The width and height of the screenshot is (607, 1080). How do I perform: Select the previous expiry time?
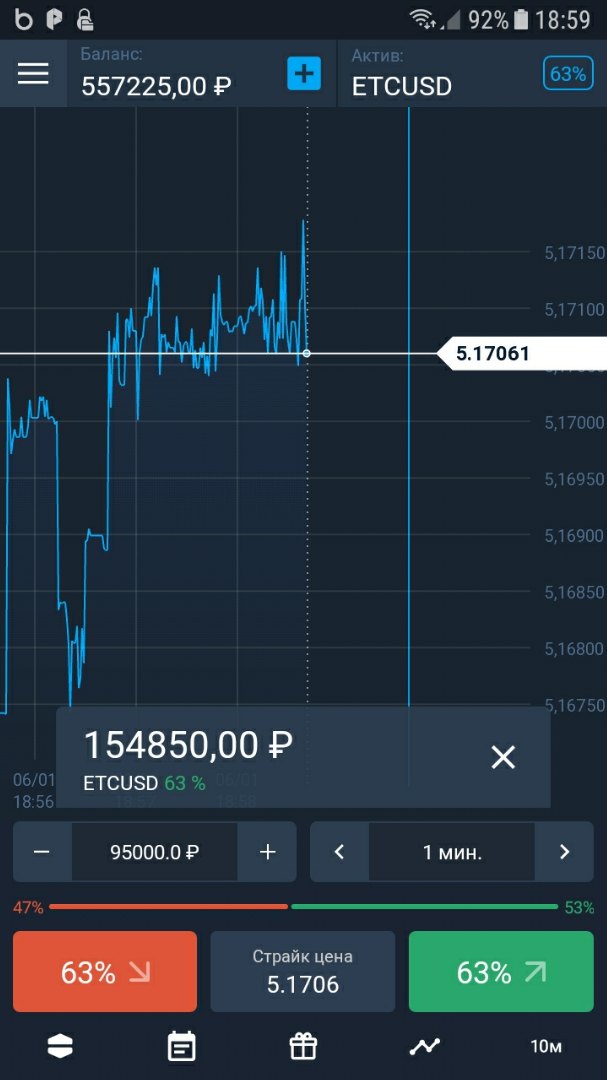coord(339,852)
